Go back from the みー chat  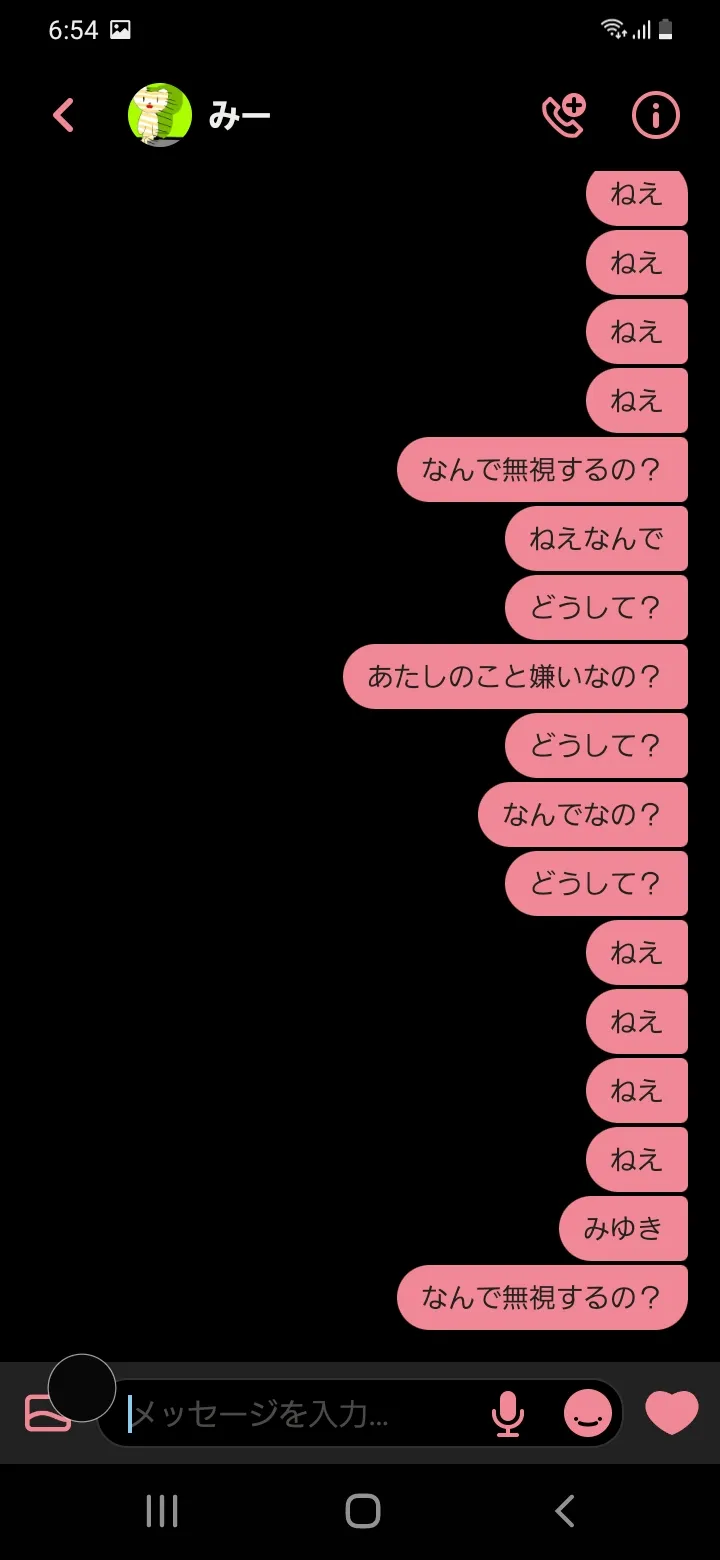pyautogui.click(x=63, y=115)
